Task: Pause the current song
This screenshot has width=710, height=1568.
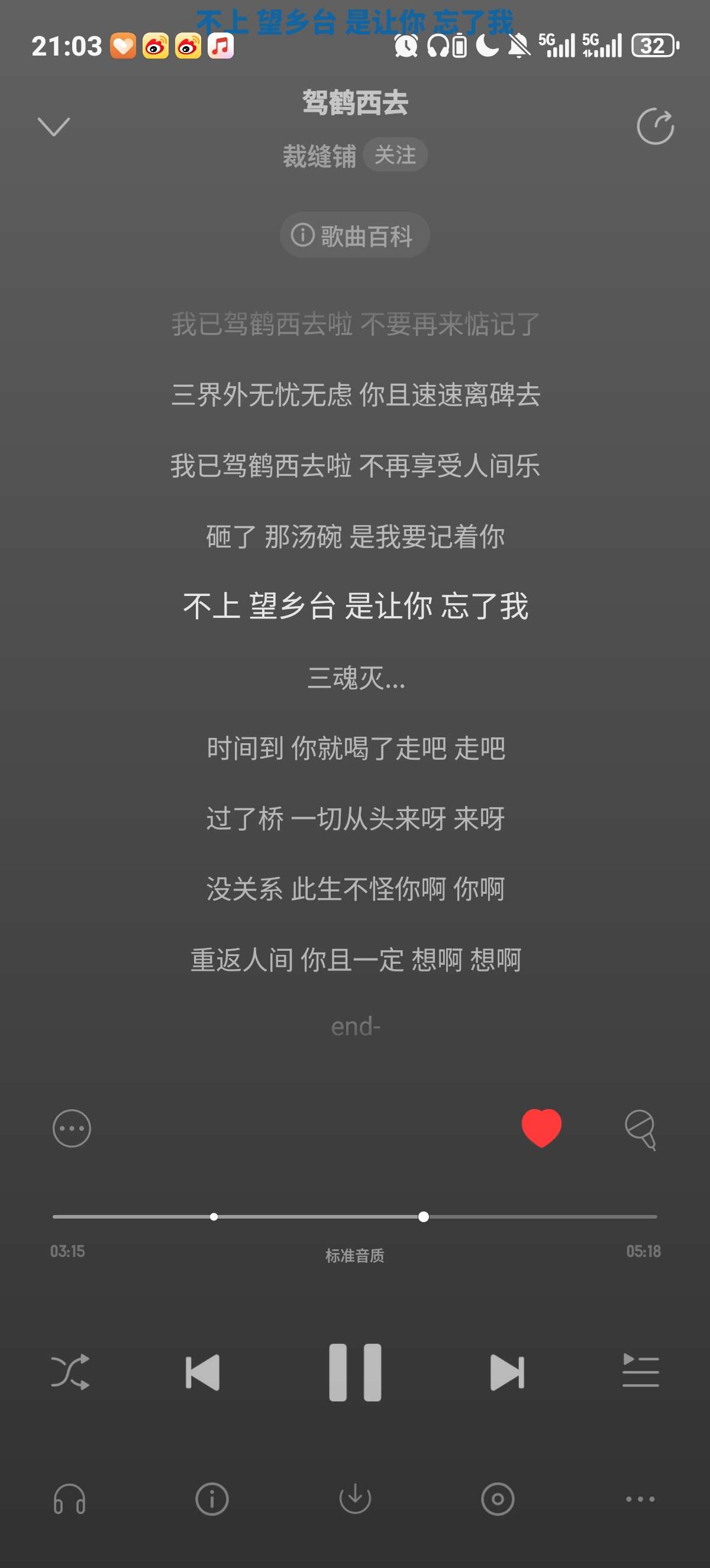Action: 355,1372
